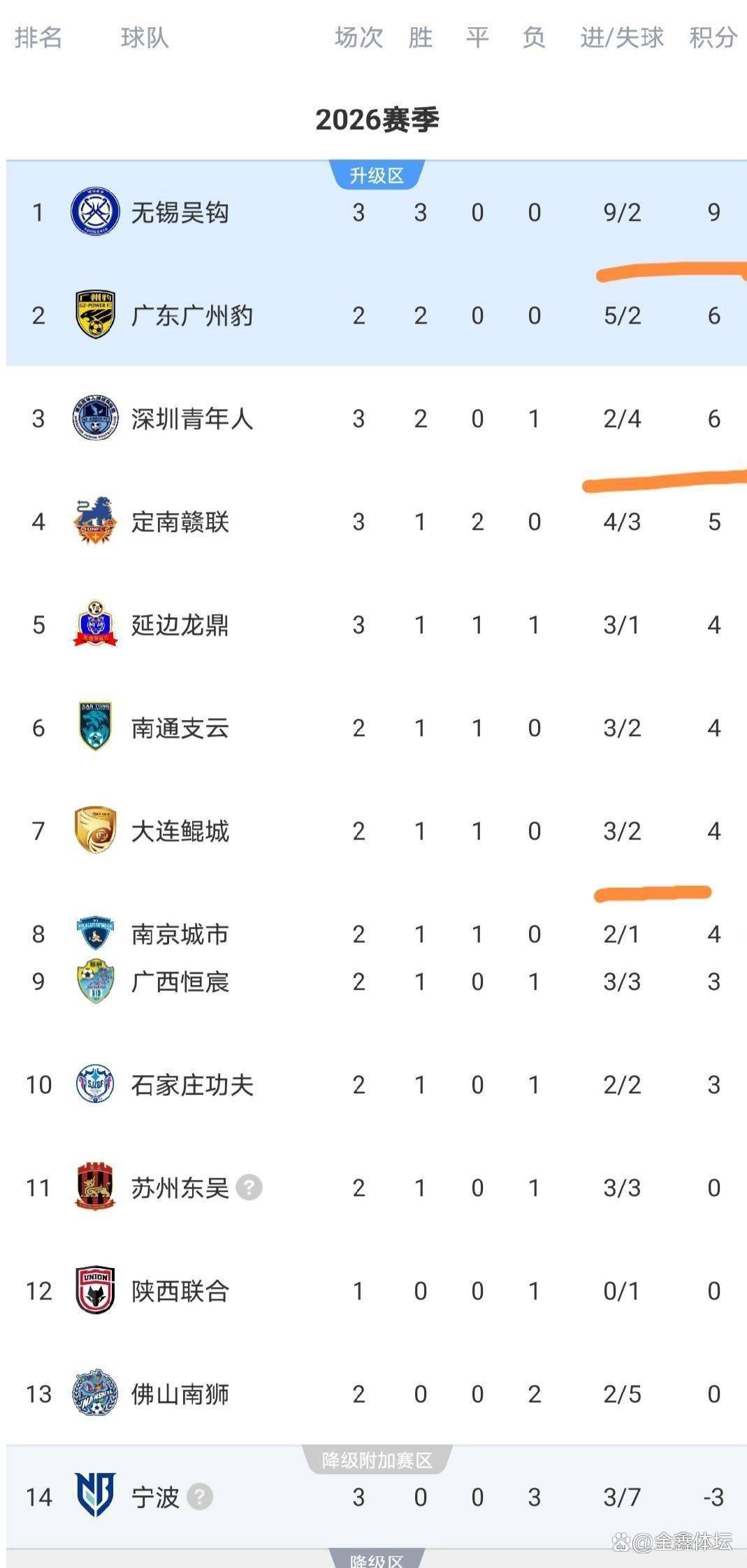Select the 佛山南狮 team row
The image size is (747, 1568).
point(377,1394)
